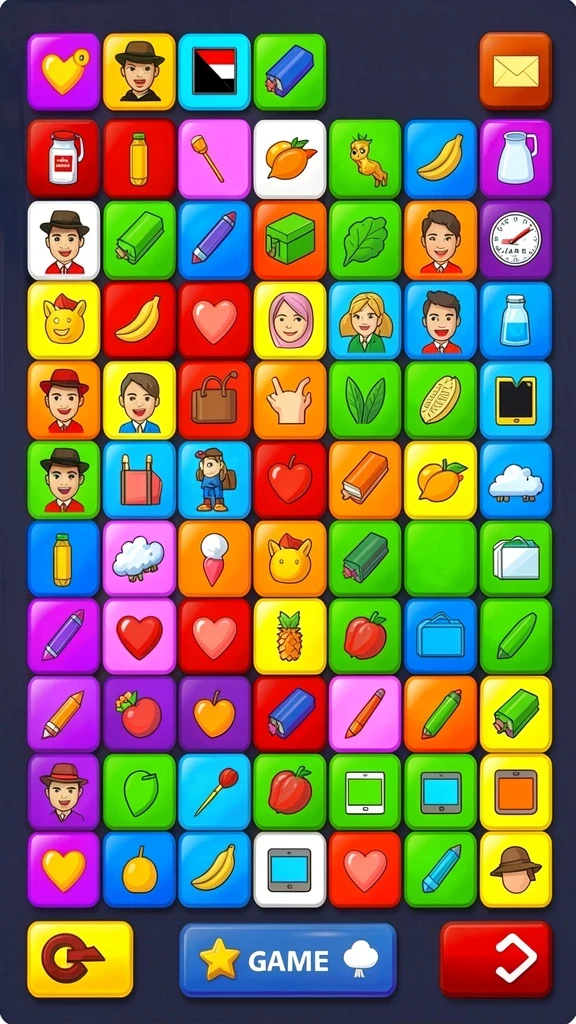Tap the black tablet on blue tile

(515, 400)
